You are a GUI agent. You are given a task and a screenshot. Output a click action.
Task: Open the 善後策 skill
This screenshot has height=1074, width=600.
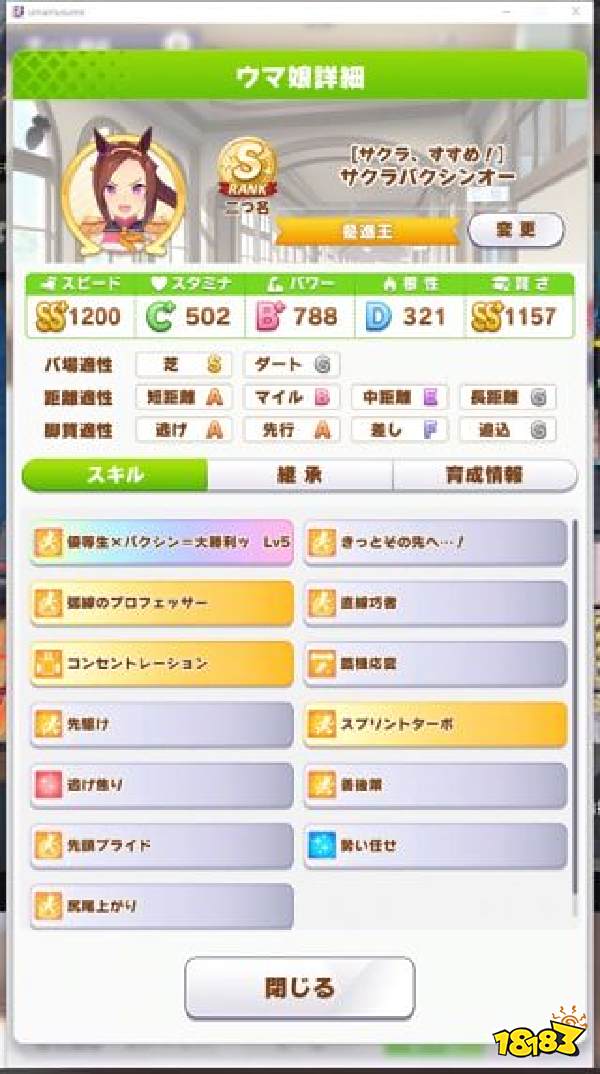pyautogui.click(x=435, y=785)
